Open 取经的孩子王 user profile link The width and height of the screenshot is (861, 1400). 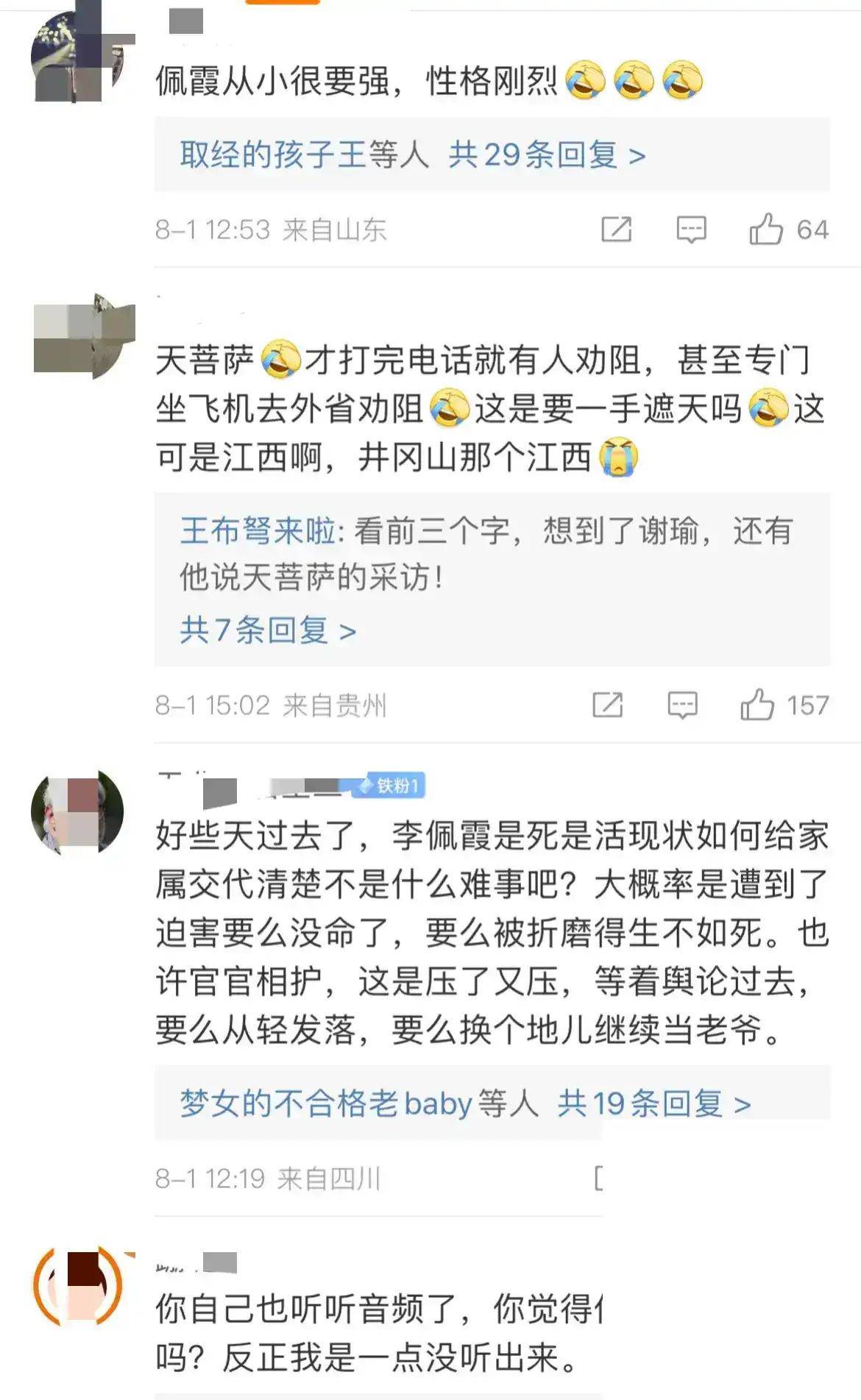pos(272,155)
